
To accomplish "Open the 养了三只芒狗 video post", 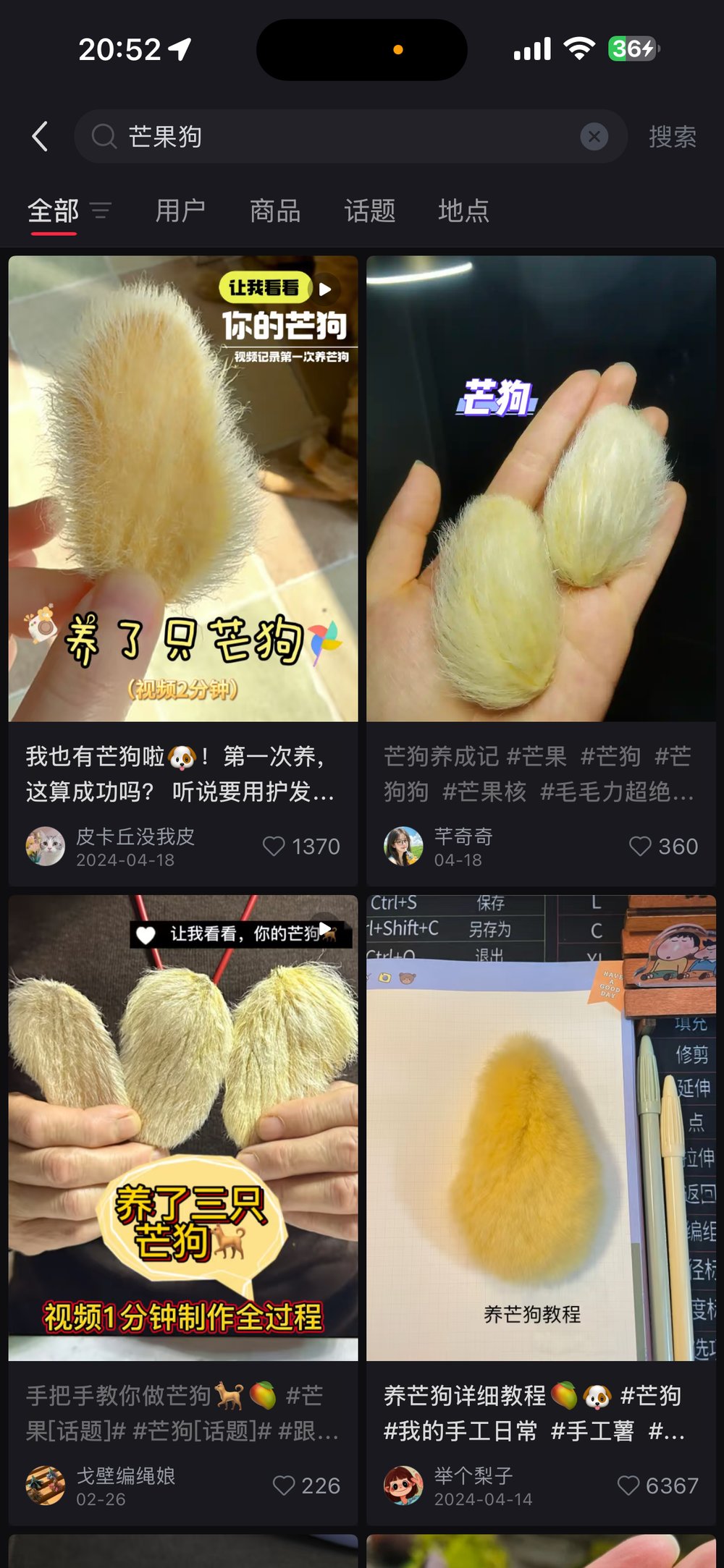I will pos(183,1127).
